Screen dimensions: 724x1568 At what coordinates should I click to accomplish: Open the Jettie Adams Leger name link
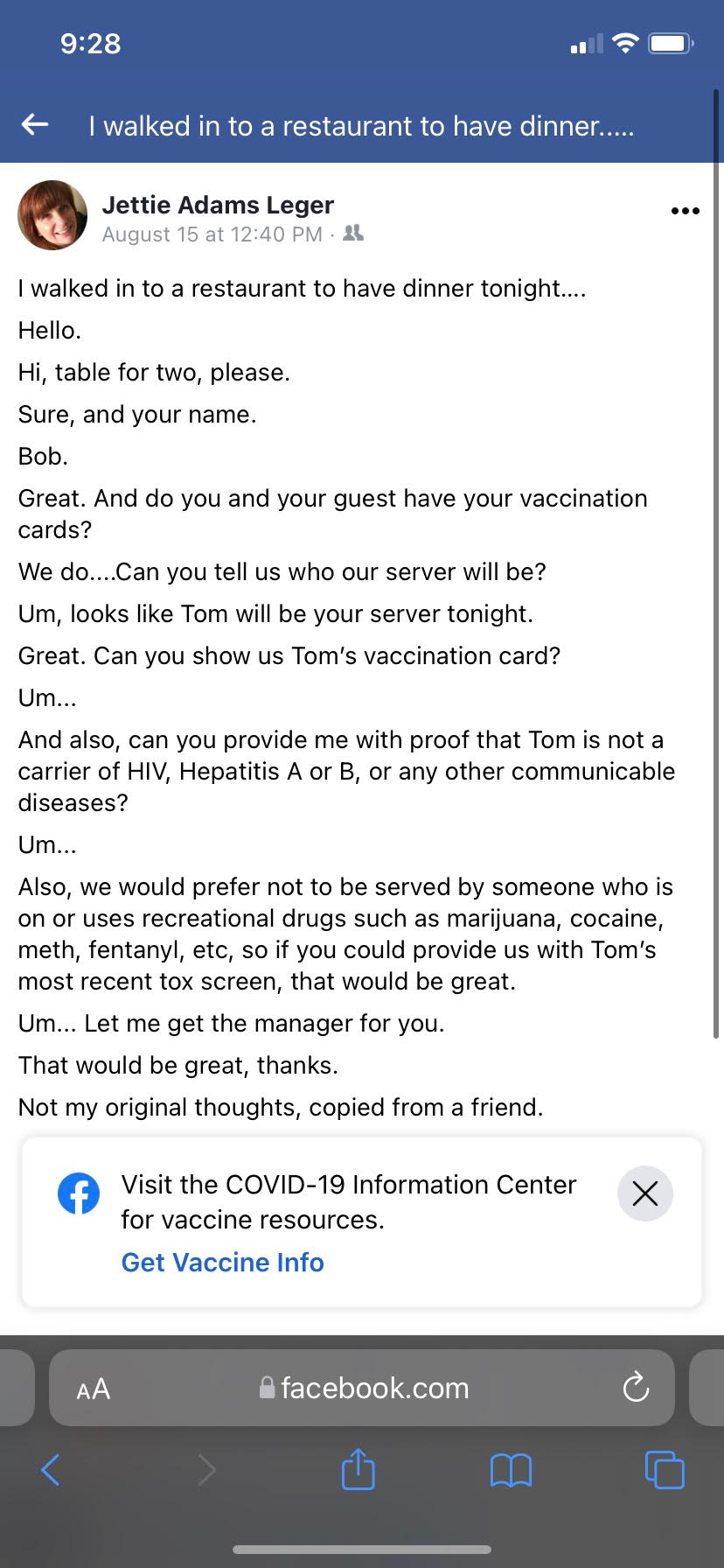[x=218, y=205]
